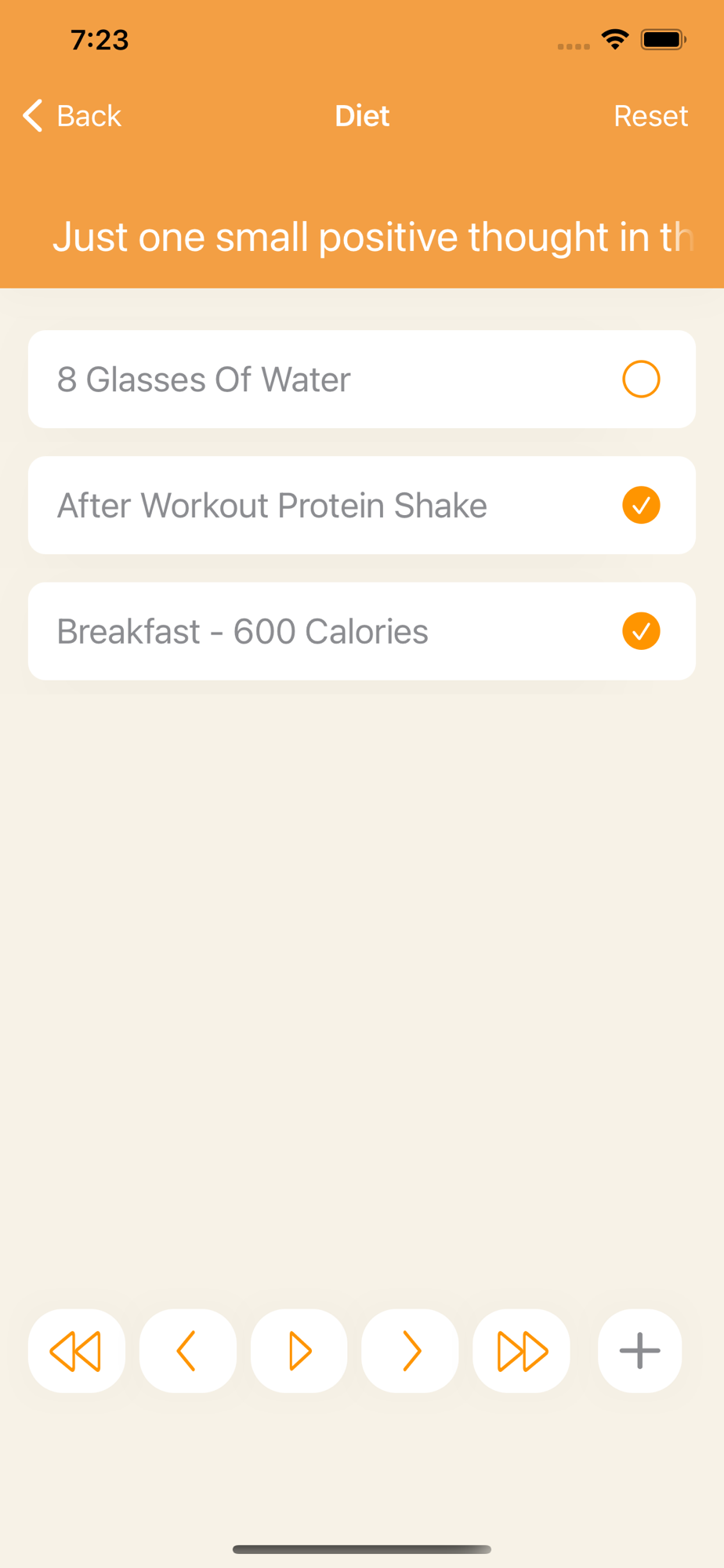The image size is (724, 1568).
Task: Tap the single right arrow button
Action: pyautogui.click(x=410, y=1351)
